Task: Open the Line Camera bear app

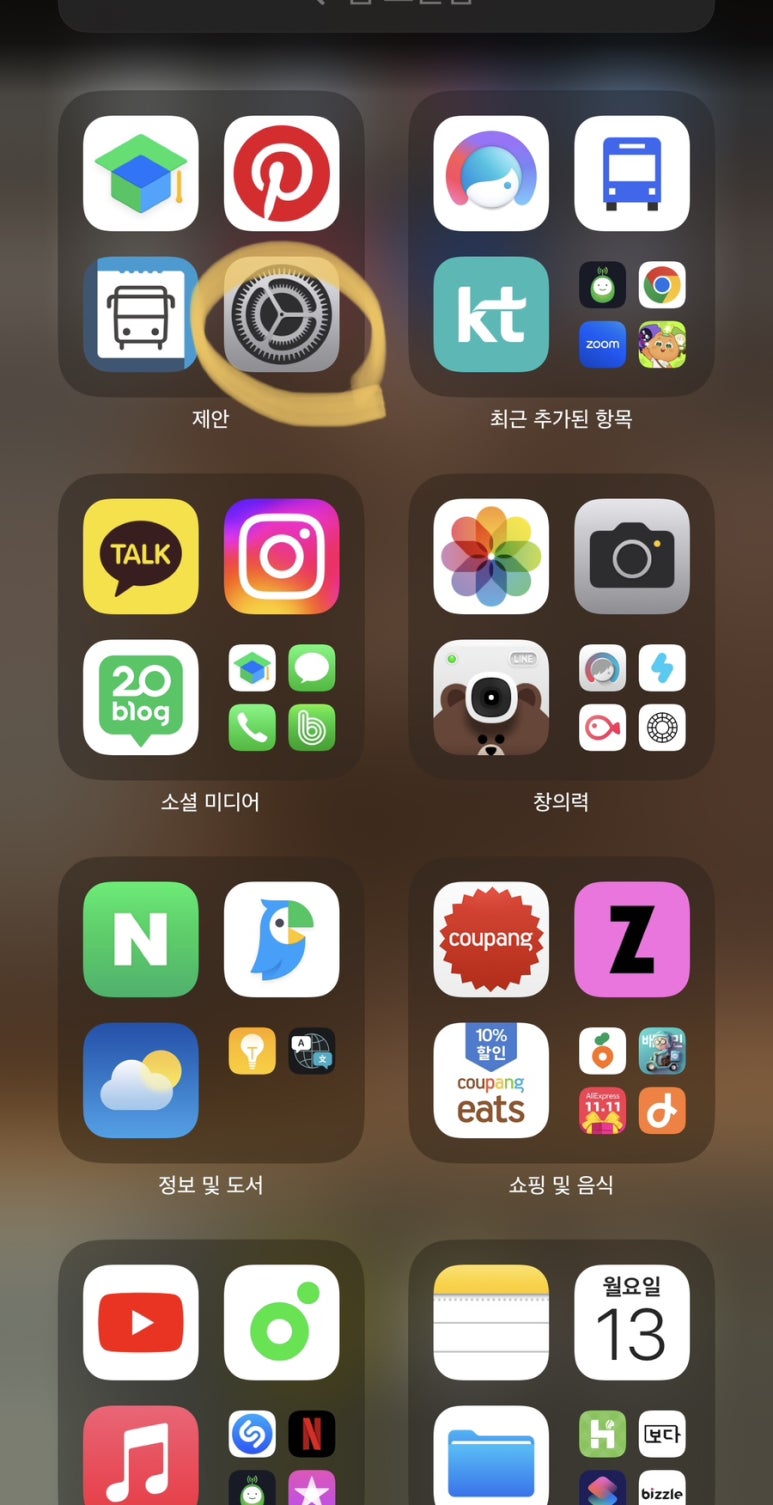Action: 491,697
